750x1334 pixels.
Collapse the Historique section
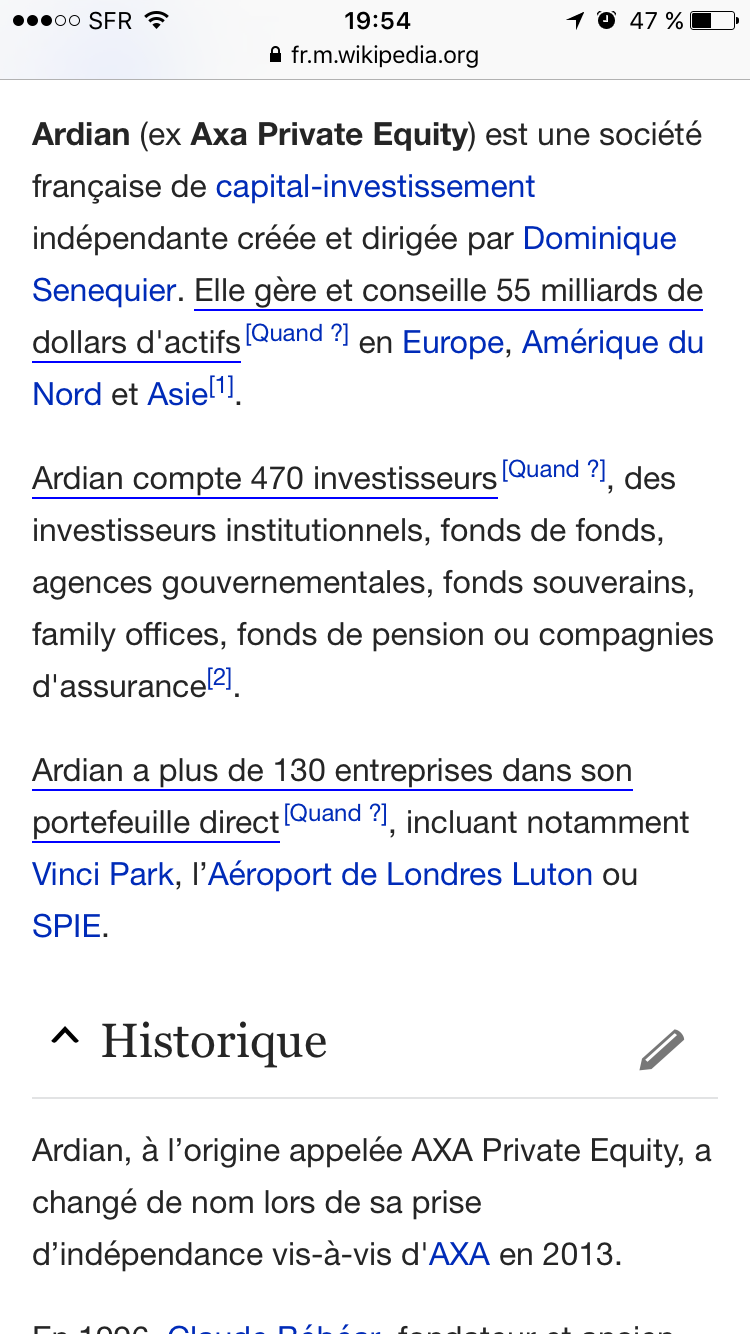[x=65, y=1040]
